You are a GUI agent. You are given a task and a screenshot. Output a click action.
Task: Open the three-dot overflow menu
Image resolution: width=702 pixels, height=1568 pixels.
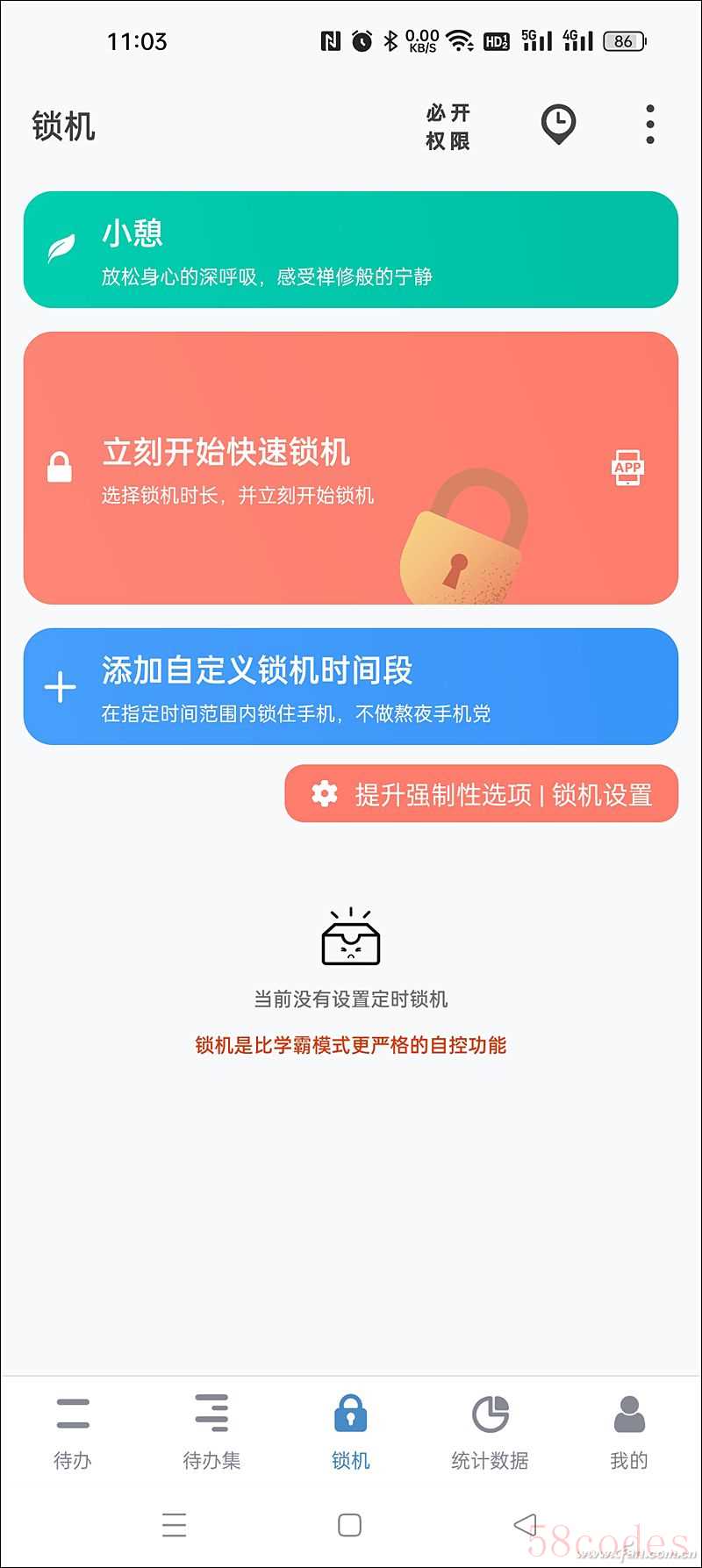(x=649, y=125)
